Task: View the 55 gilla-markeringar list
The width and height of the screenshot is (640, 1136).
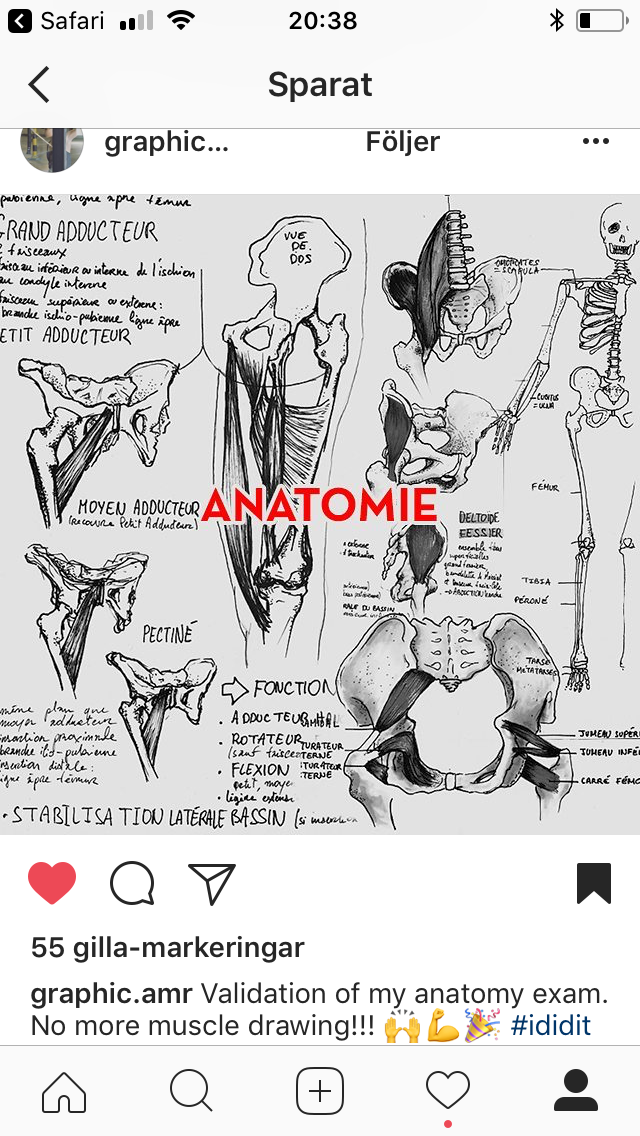Action: (167, 947)
